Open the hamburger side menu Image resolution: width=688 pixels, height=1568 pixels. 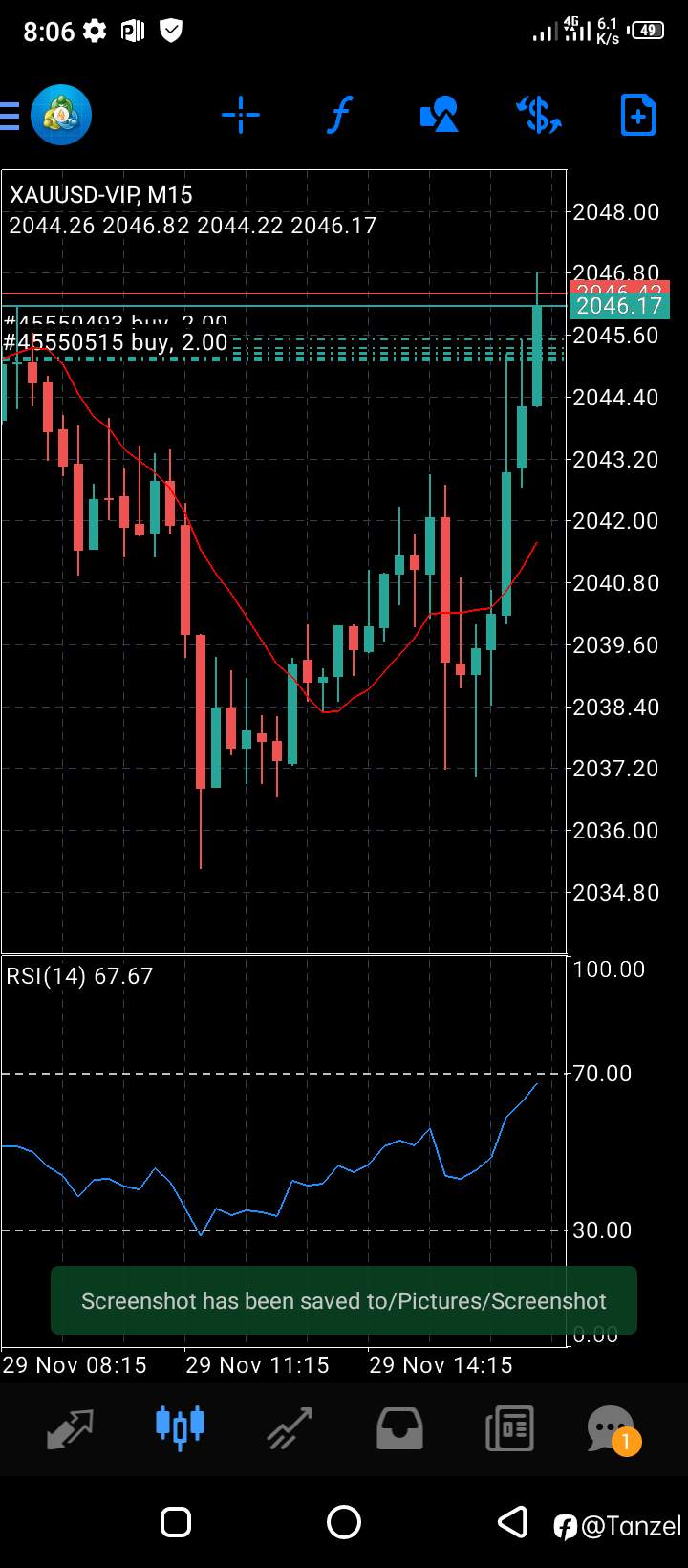point(10,116)
